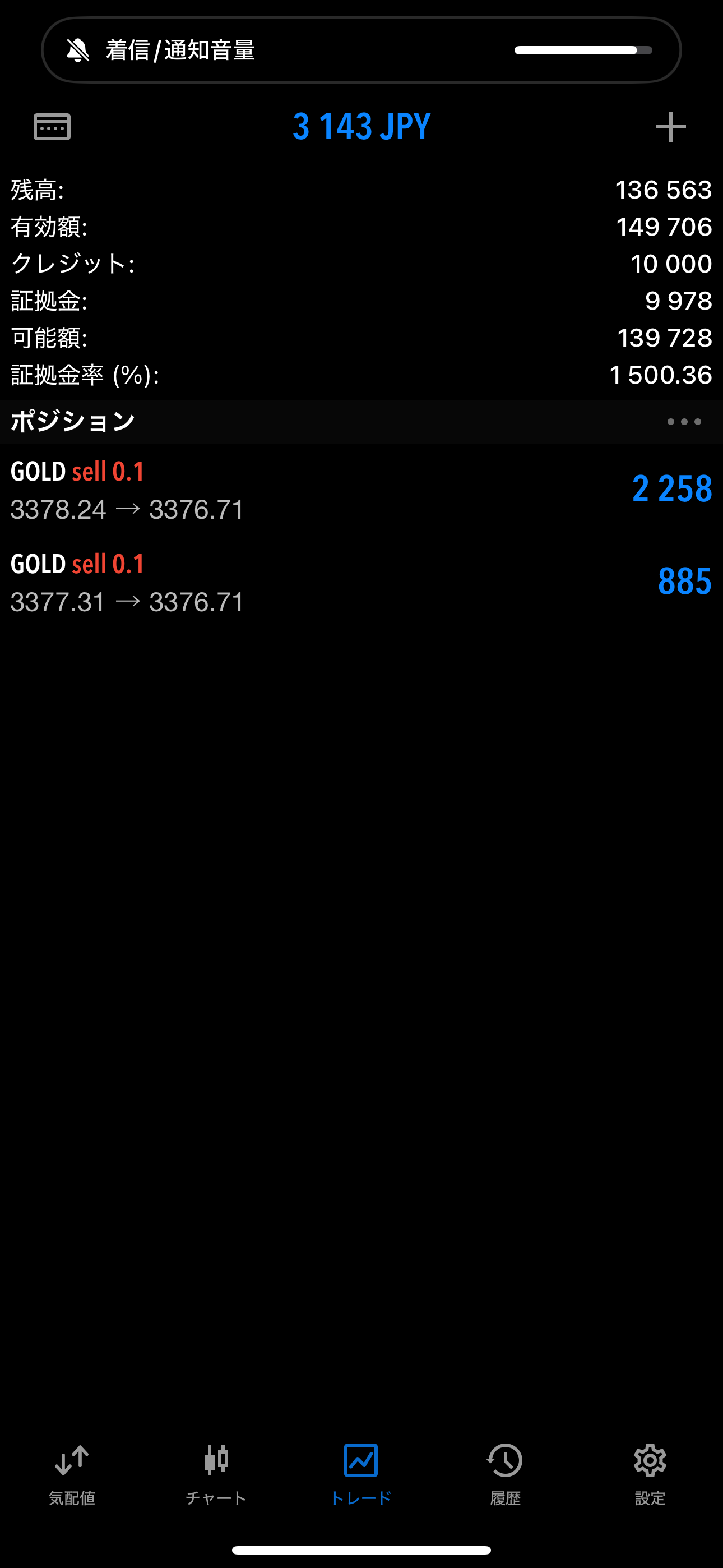
Task: Open GOLD sell position opened at 3378.24
Action: (x=361, y=491)
